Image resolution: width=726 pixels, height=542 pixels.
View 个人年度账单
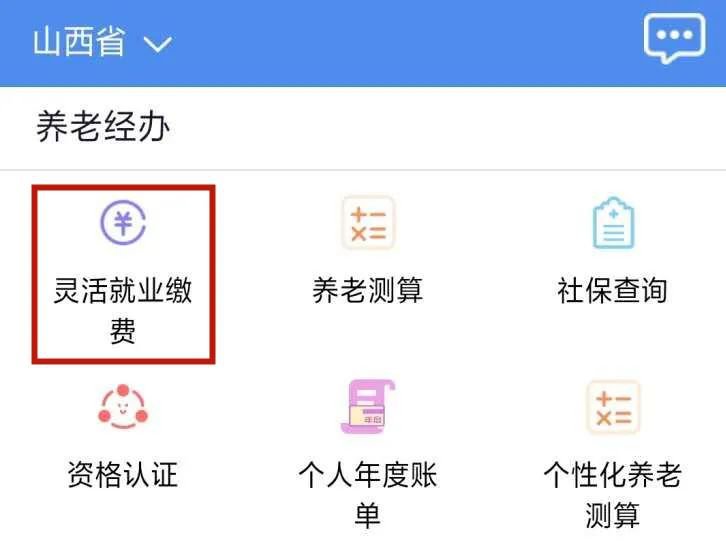click(x=368, y=450)
